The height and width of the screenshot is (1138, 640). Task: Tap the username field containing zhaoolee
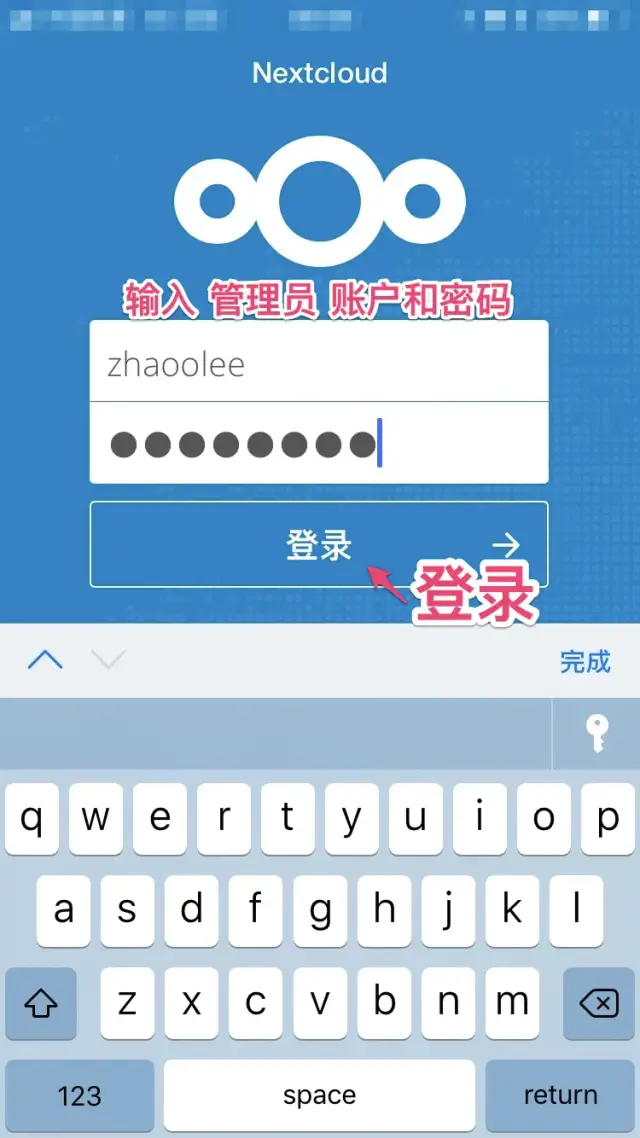(x=318, y=362)
